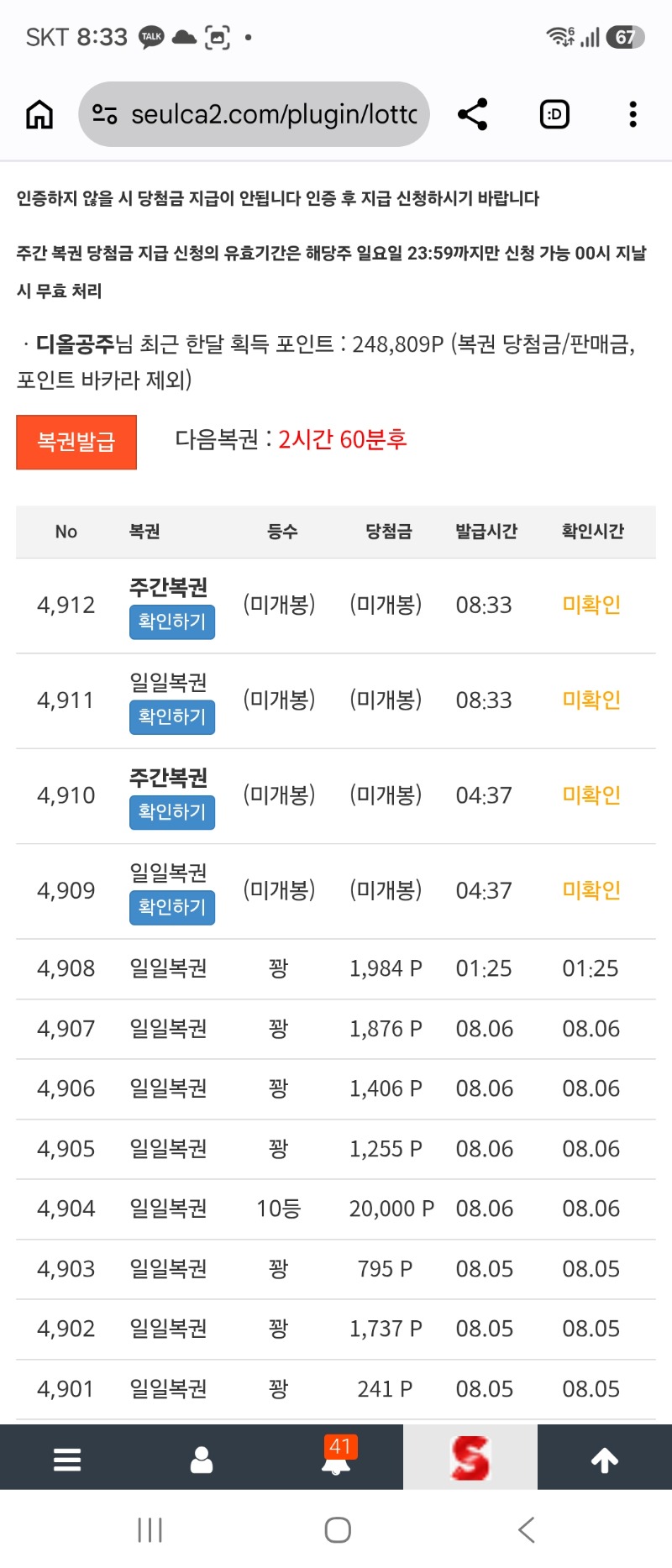Open the browser tab switcher

pos(554,114)
